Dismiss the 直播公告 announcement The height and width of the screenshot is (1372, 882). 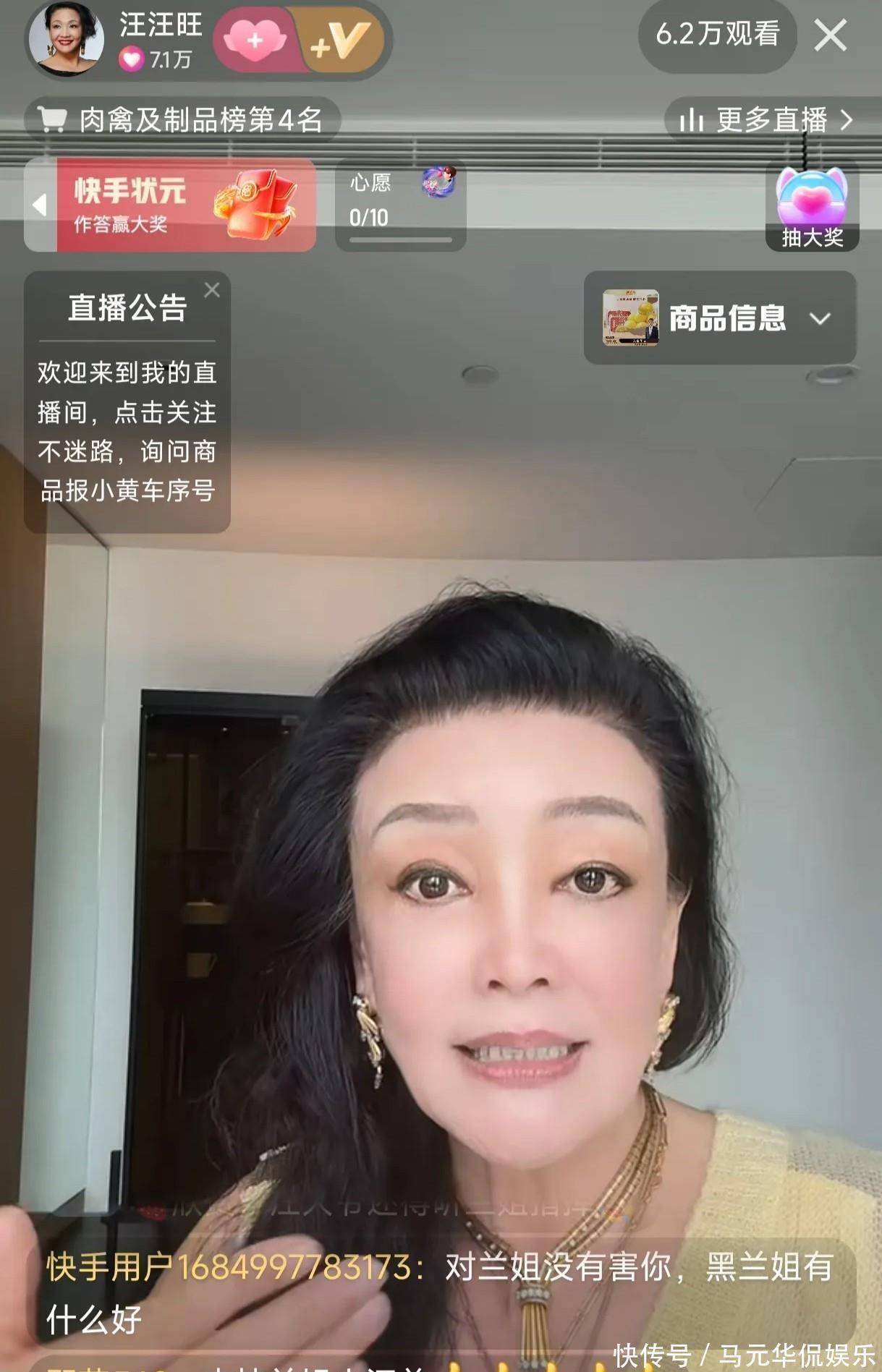[212, 290]
